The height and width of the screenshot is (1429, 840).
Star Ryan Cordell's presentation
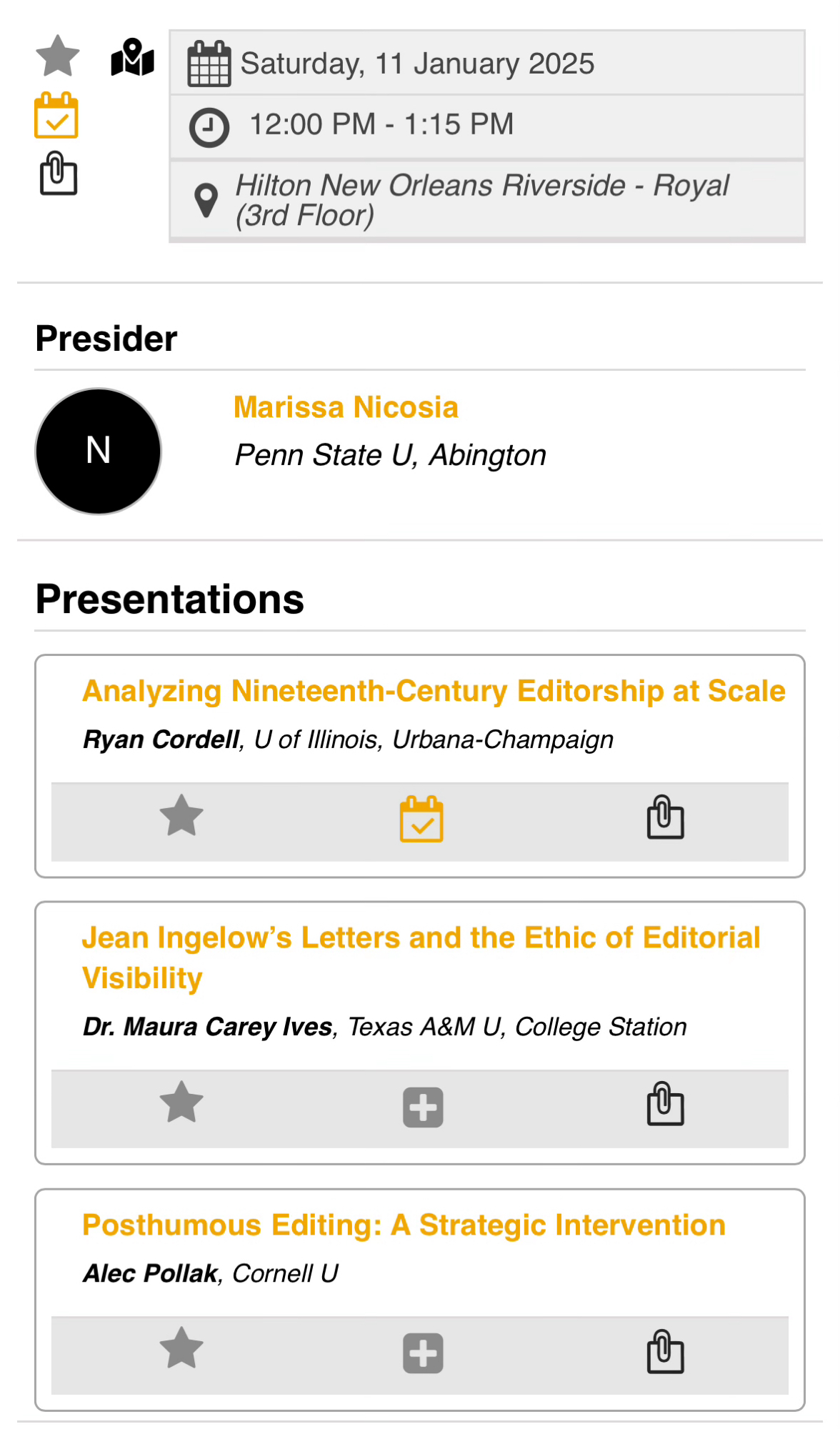(x=181, y=816)
